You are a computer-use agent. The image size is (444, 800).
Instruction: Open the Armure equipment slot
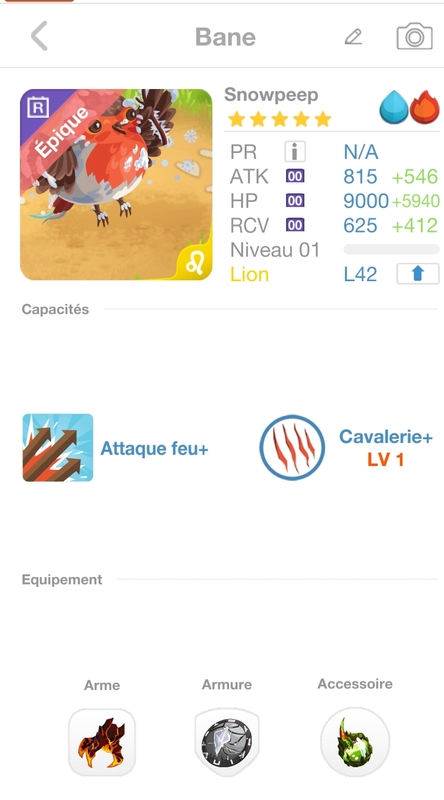(x=227, y=742)
